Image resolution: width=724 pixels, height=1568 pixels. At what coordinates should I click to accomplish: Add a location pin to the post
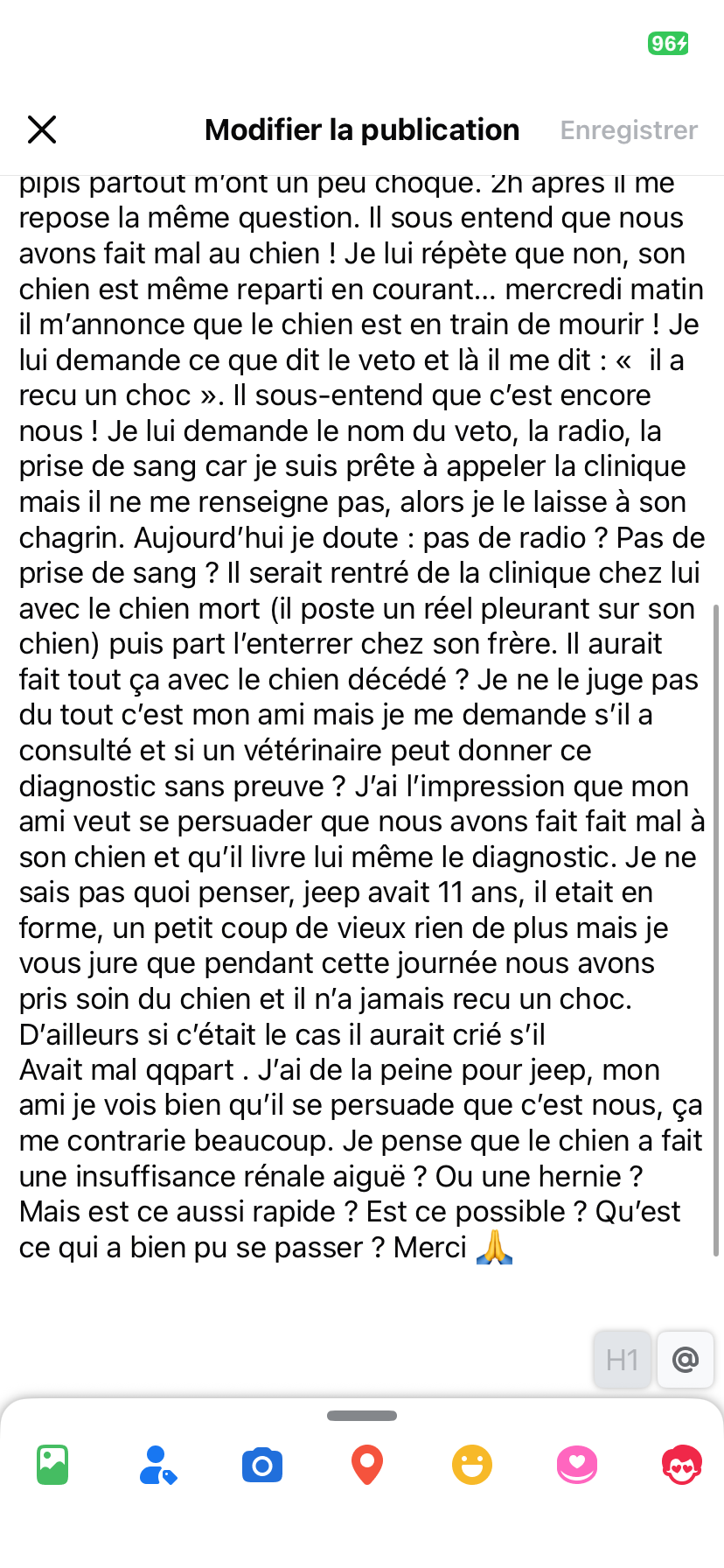pyautogui.click(x=367, y=1465)
